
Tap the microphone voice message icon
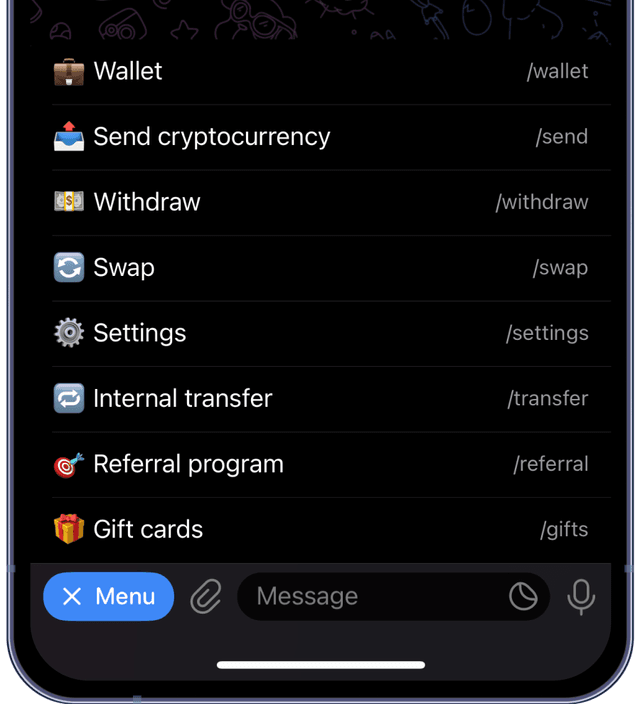point(581,597)
